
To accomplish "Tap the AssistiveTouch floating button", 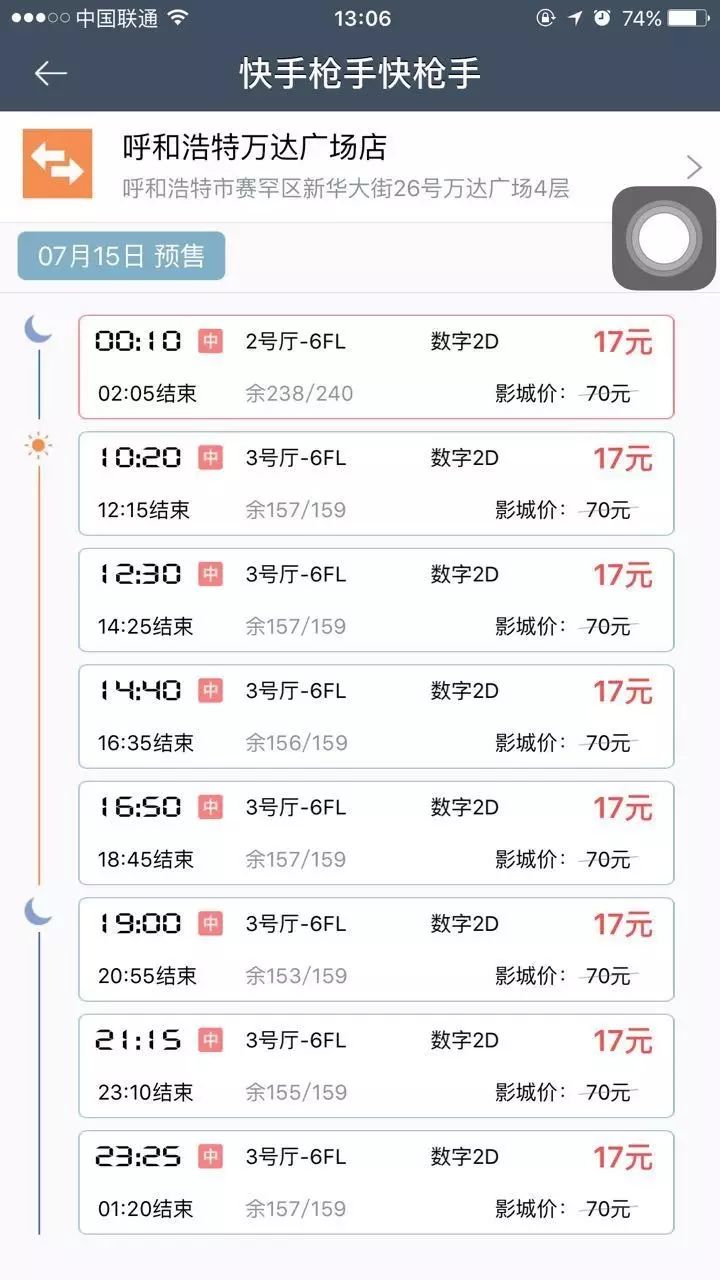I will coord(664,238).
